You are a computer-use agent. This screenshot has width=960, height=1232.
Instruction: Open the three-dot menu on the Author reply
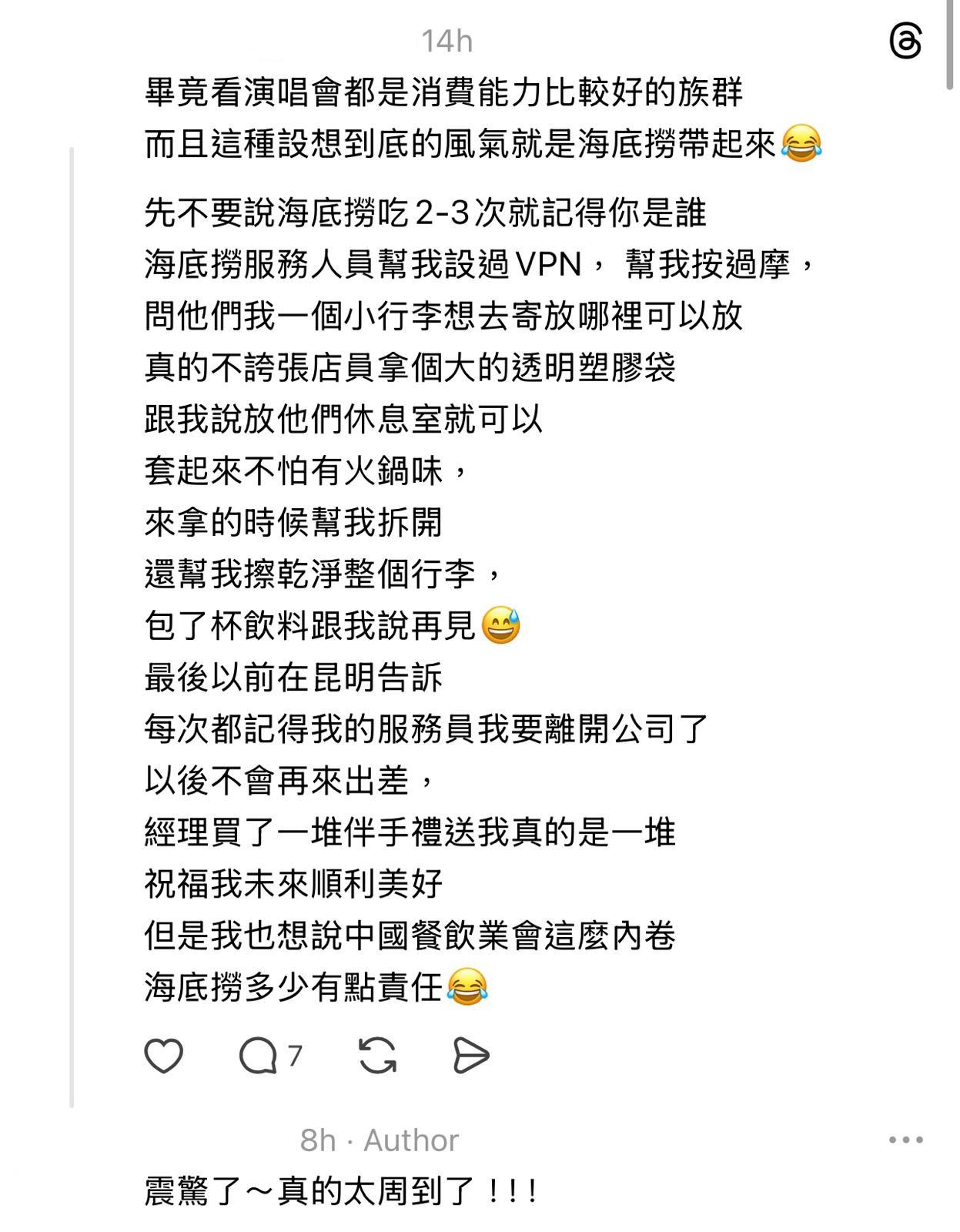(x=905, y=1140)
